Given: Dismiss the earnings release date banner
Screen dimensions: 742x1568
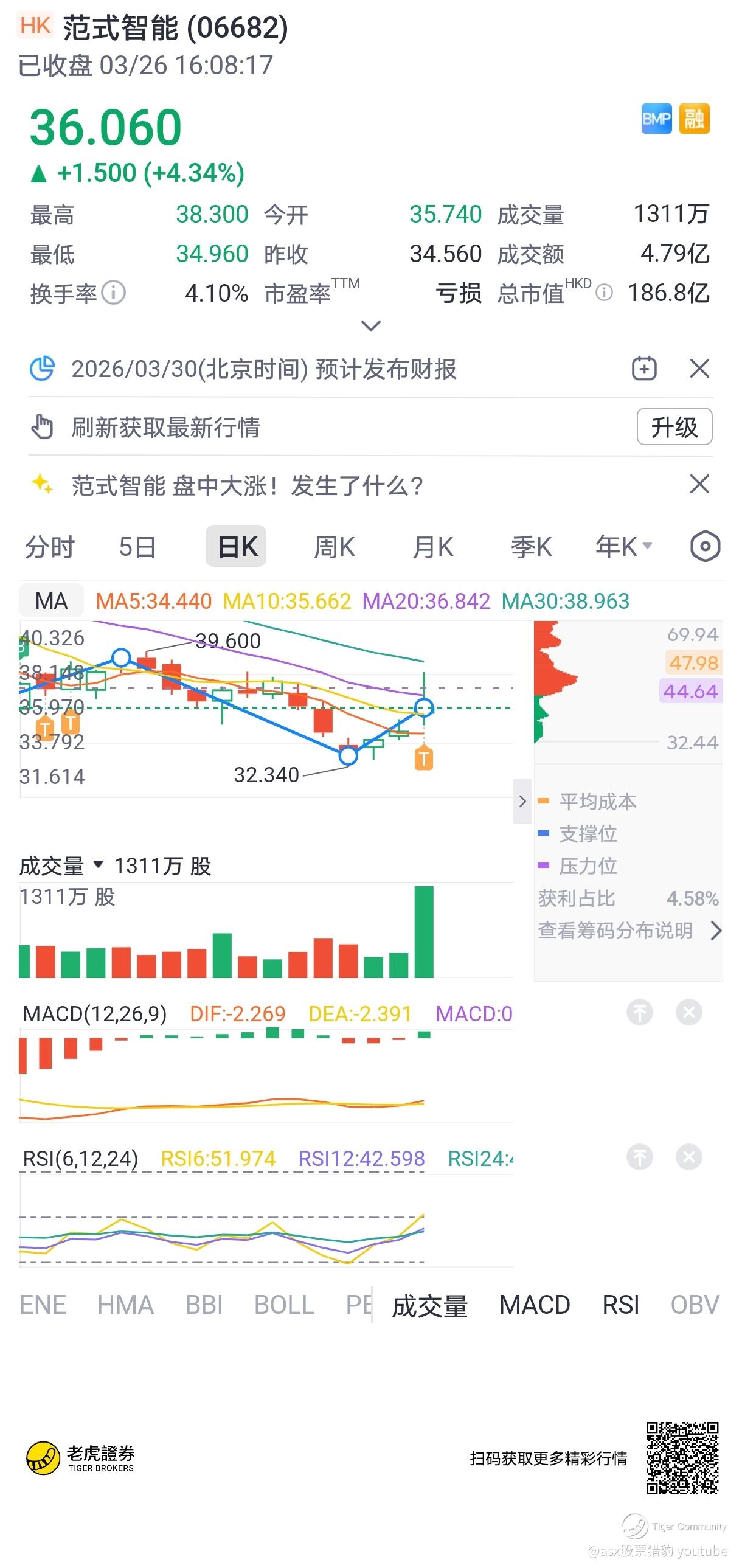Looking at the screenshot, I should pos(699,368).
